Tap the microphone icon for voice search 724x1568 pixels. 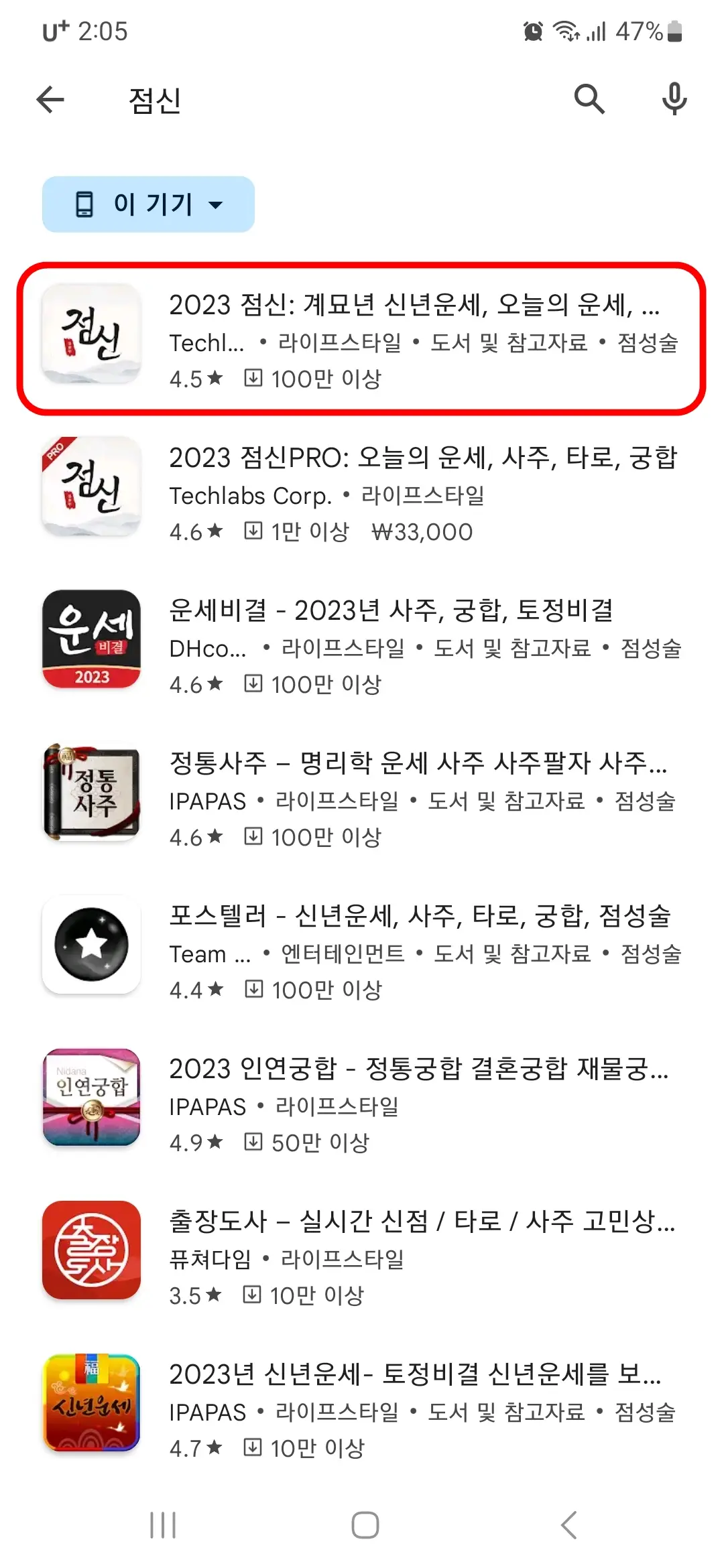click(x=674, y=99)
